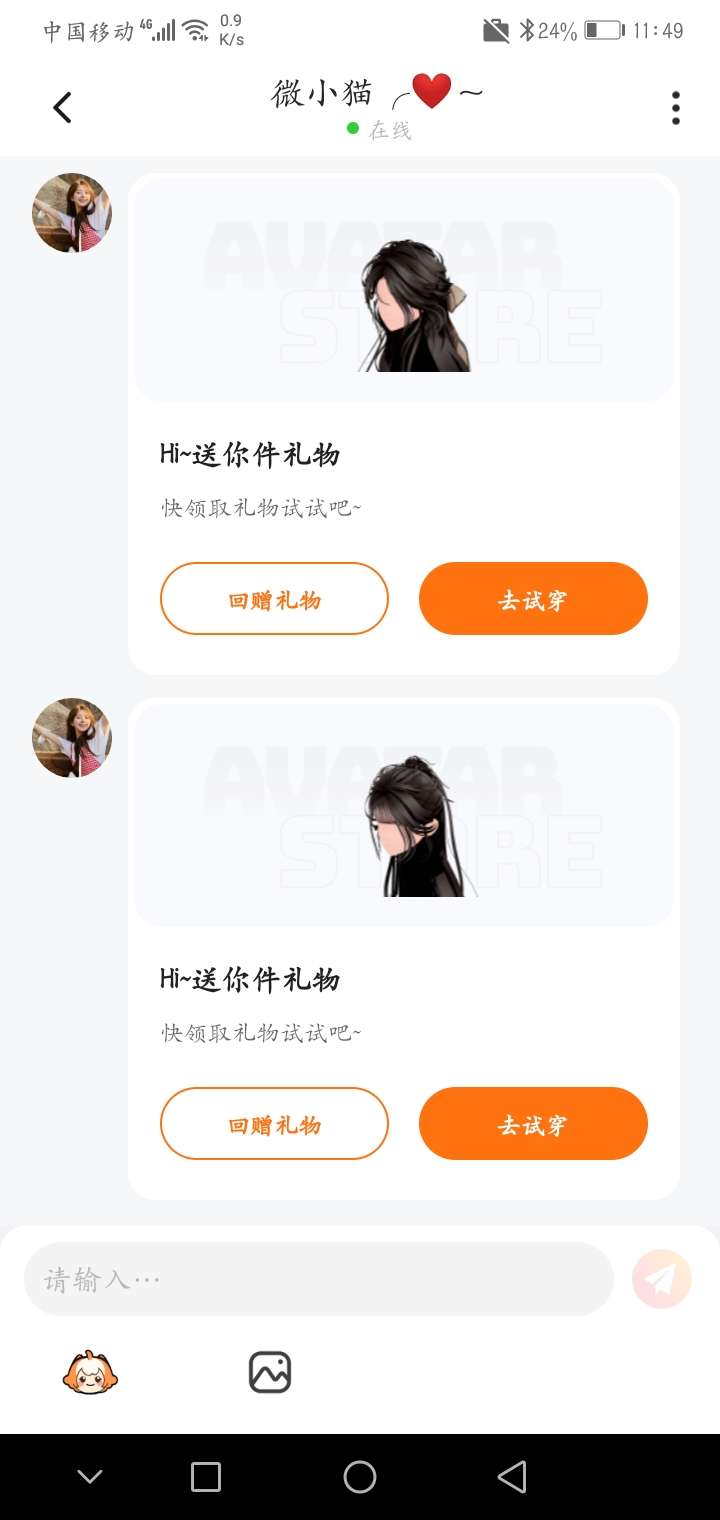
Task: Hit the paper-plane send icon
Action: [x=662, y=1279]
